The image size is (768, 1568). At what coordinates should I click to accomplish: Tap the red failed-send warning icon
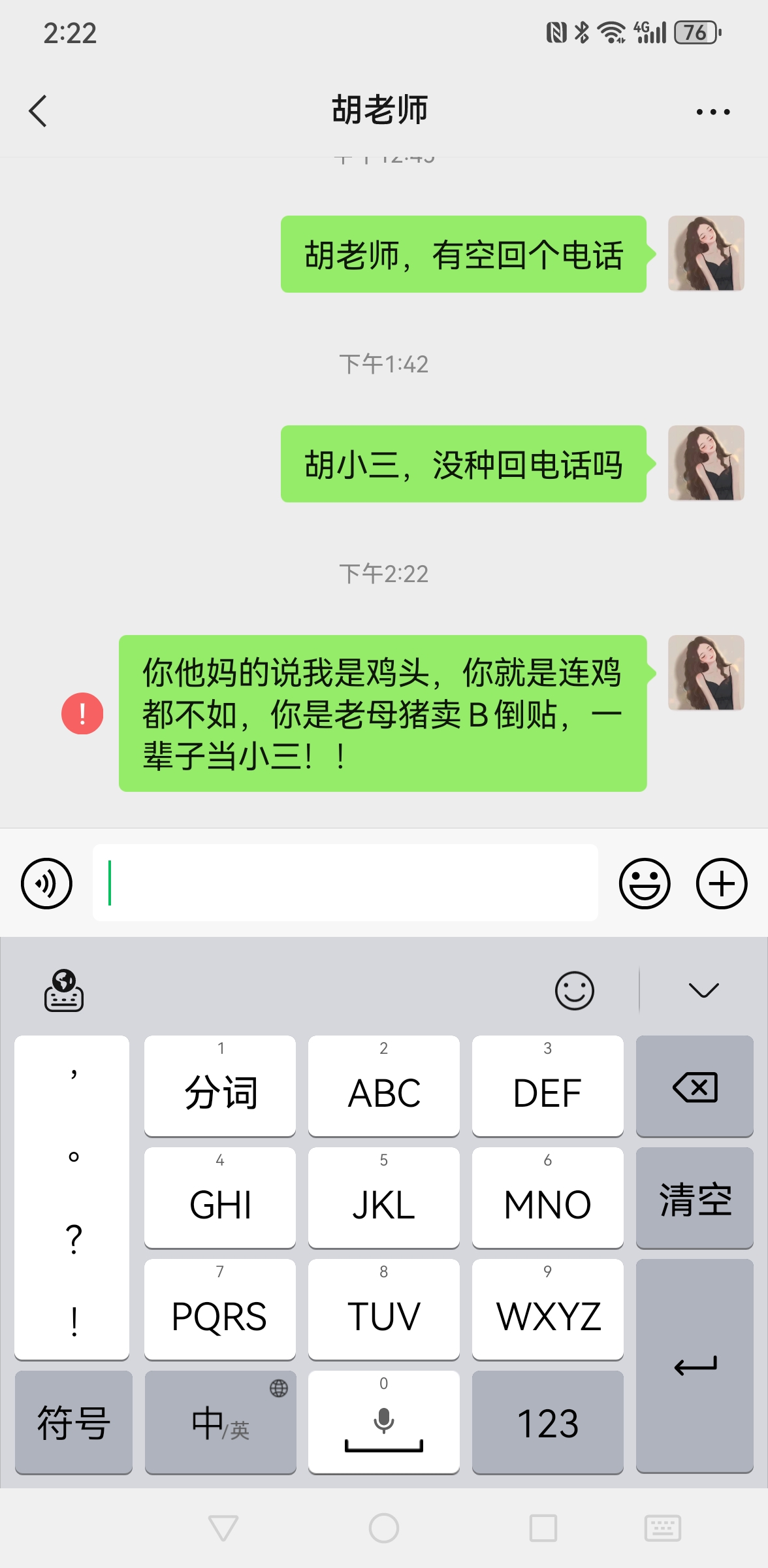tap(82, 713)
